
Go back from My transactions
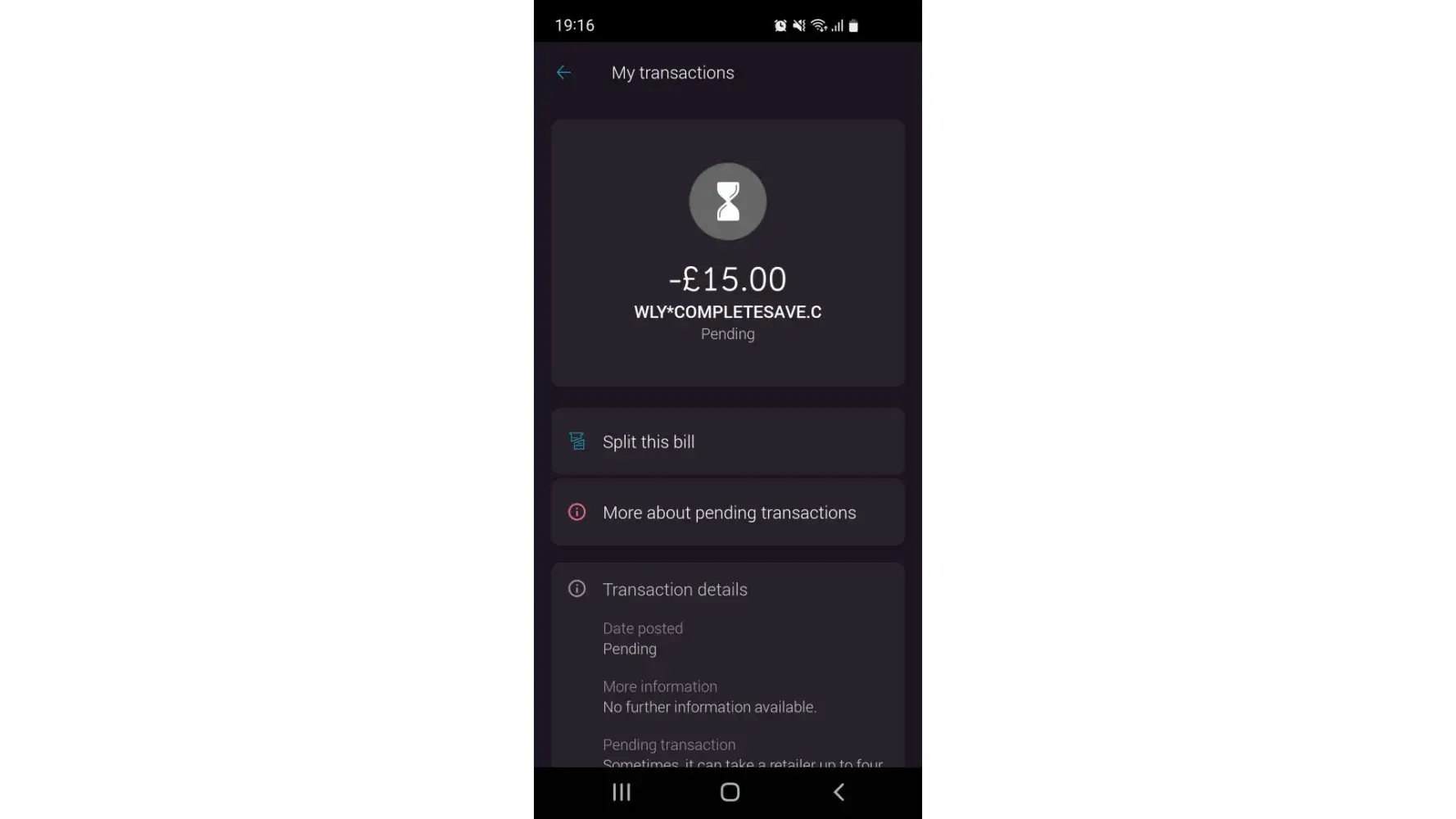click(x=563, y=73)
